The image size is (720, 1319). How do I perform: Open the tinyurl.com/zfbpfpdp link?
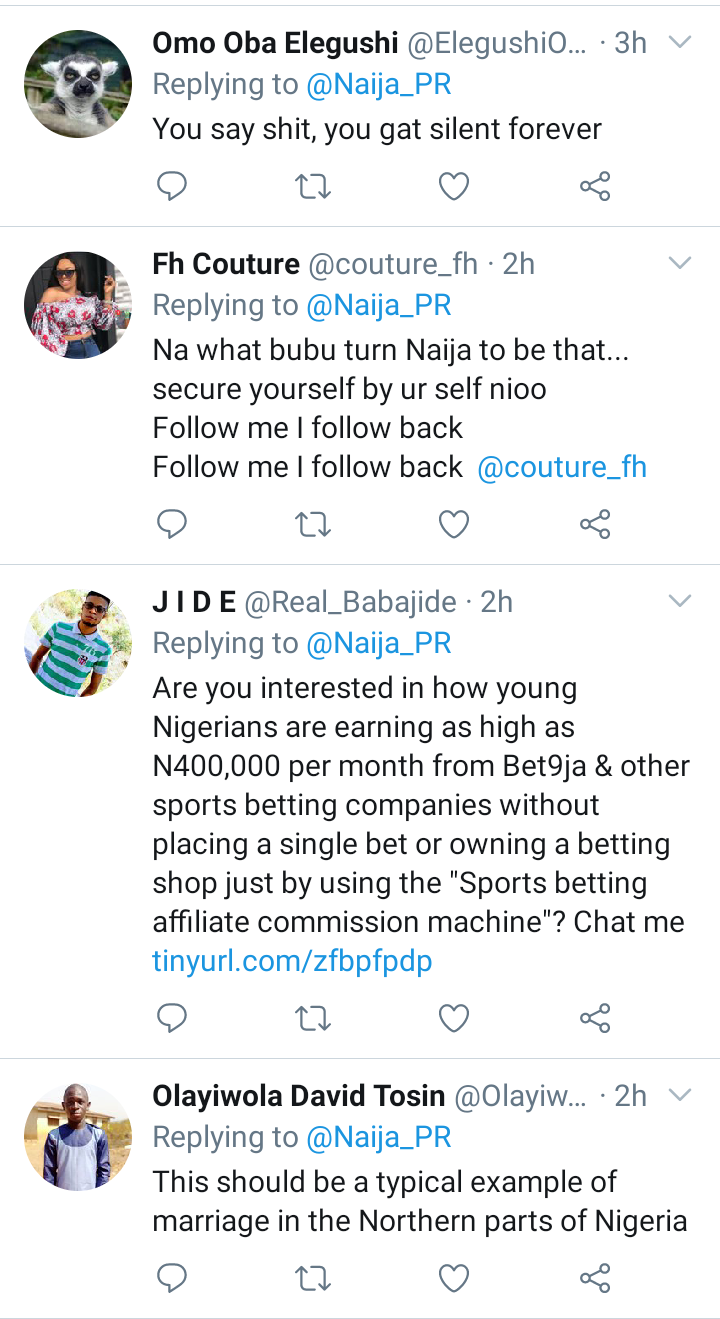(x=292, y=962)
